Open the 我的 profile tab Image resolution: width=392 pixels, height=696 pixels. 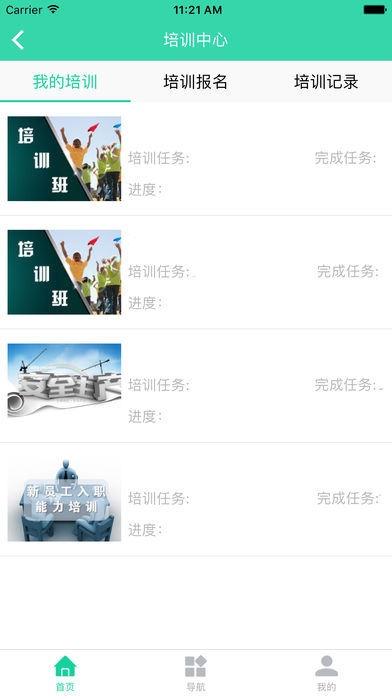click(326, 672)
